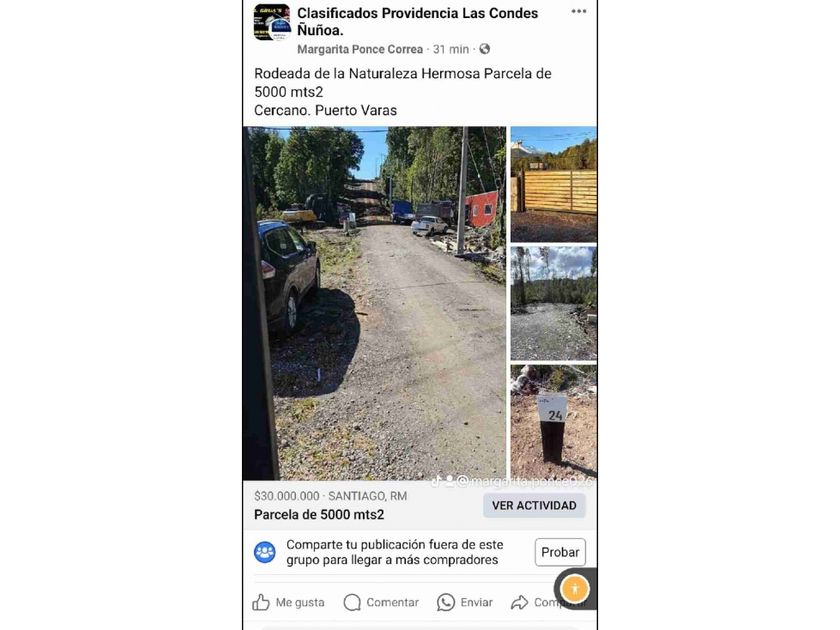Open the large dirt road photo
This screenshot has width=840, height=630.
374,303
